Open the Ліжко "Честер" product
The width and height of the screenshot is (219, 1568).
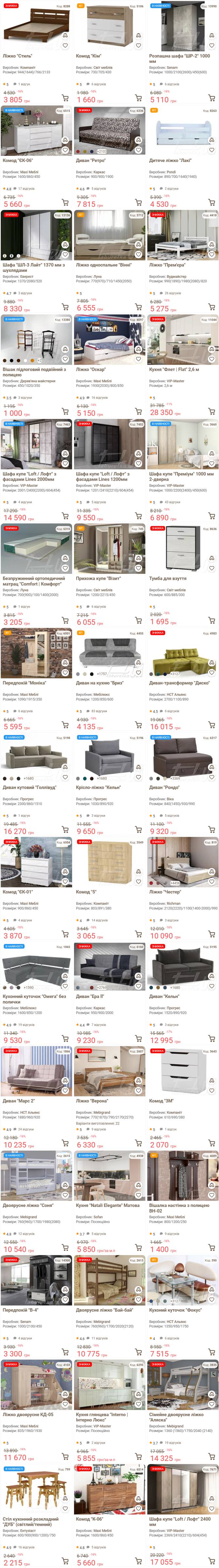coord(164,892)
